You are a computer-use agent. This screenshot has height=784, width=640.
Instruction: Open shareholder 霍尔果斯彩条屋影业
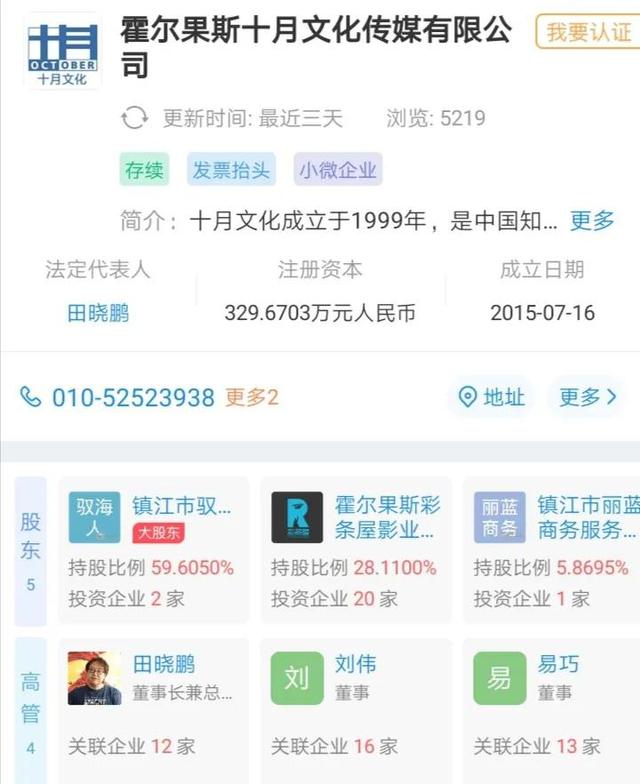tap(356, 550)
